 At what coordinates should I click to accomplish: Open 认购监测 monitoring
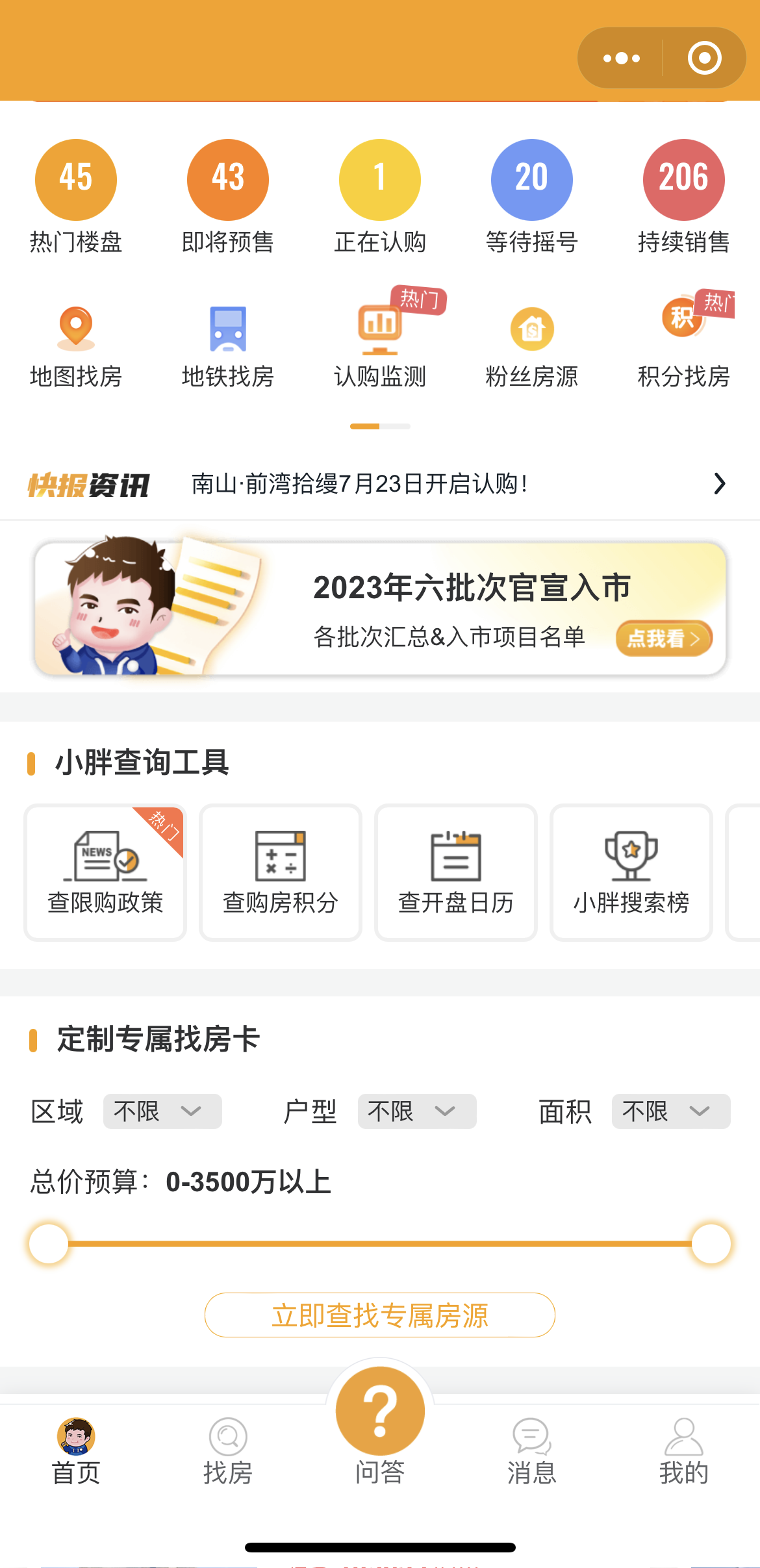[380, 348]
